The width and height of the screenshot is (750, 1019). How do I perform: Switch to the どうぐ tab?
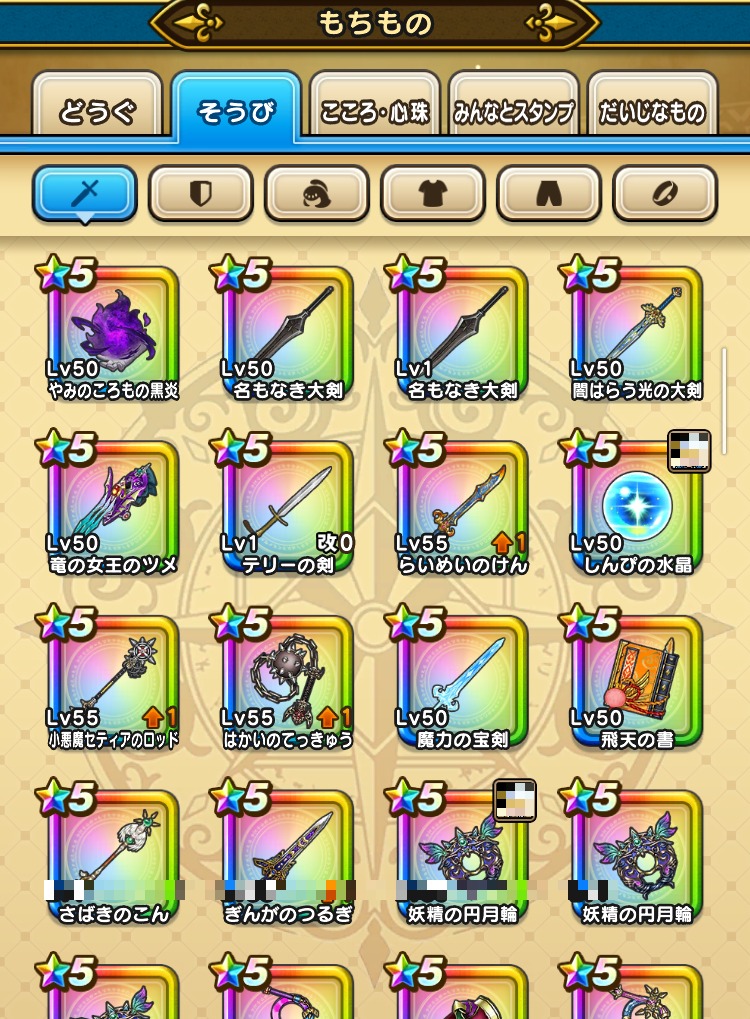[x=97, y=112]
